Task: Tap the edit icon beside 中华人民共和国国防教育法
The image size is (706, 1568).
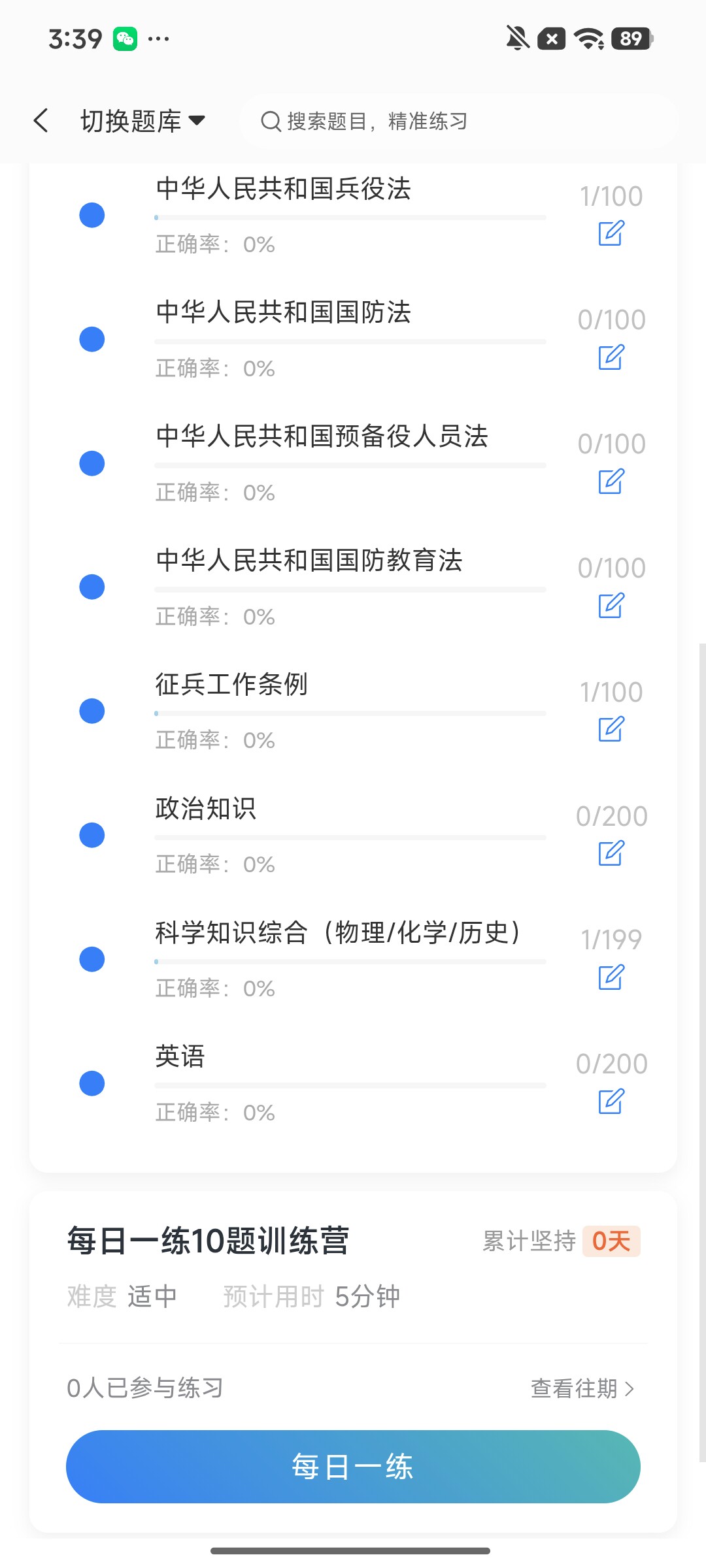Action: click(611, 606)
